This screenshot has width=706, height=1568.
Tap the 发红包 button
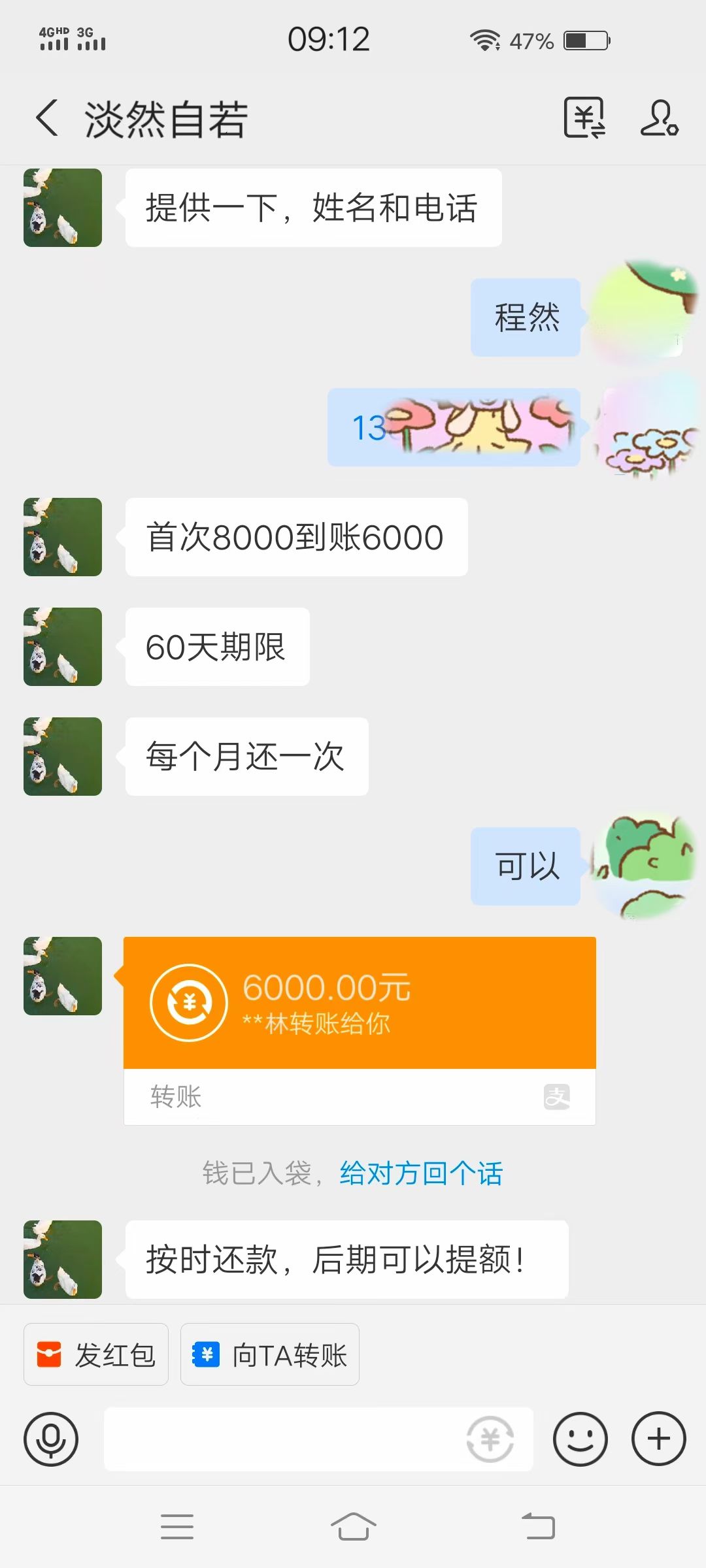pos(96,1354)
